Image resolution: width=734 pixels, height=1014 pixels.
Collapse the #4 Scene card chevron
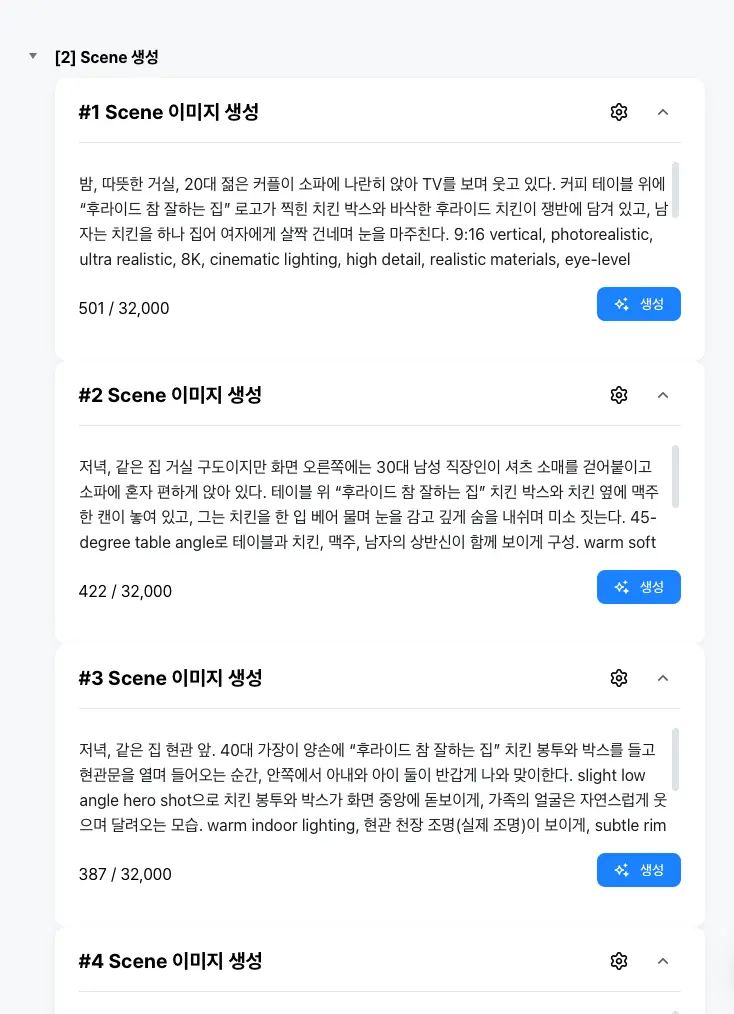pyautogui.click(x=663, y=961)
